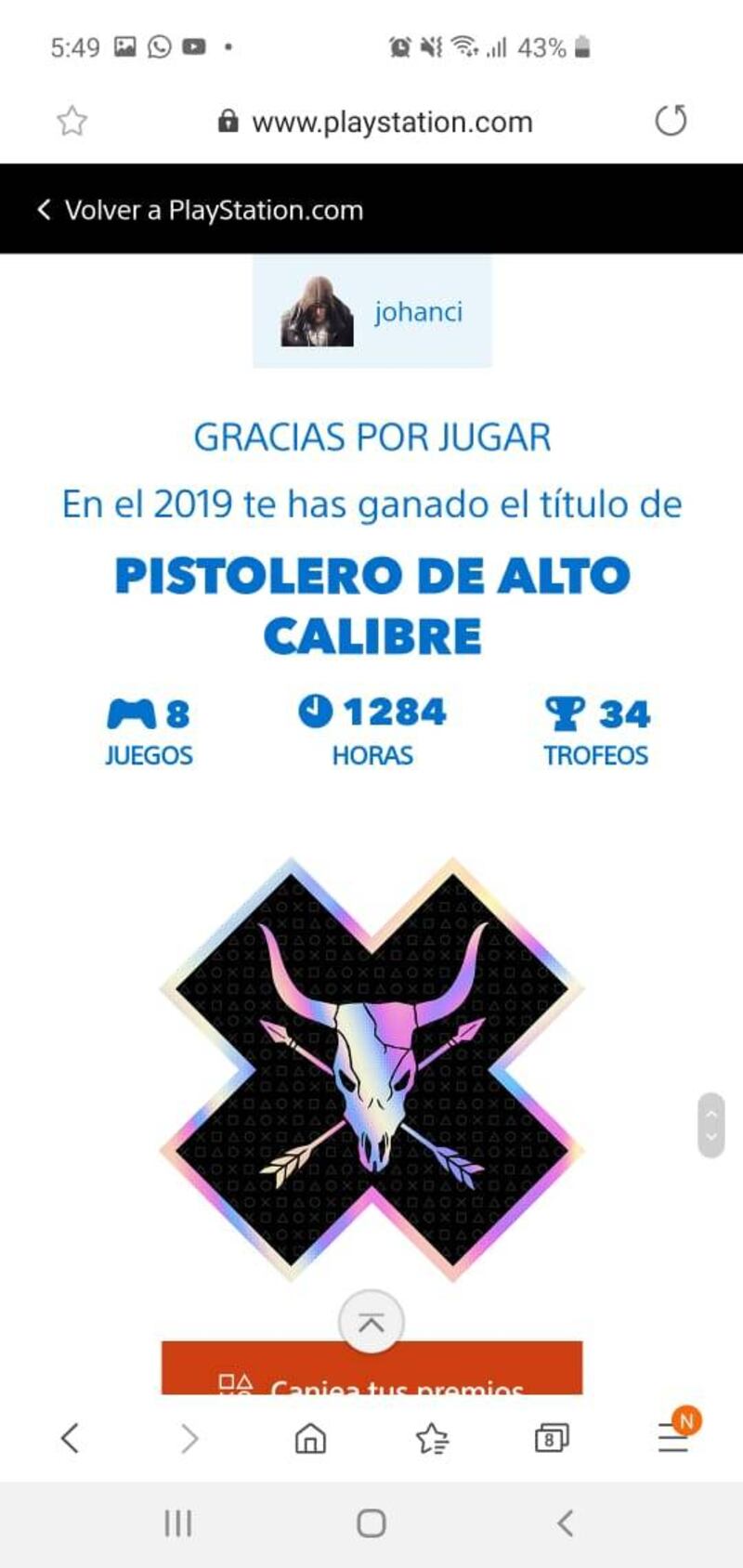This screenshot has width=743, height=1568.
Task: Open the browser bookmarks list
Action: pyautogui.click(x=432, y=1438)
